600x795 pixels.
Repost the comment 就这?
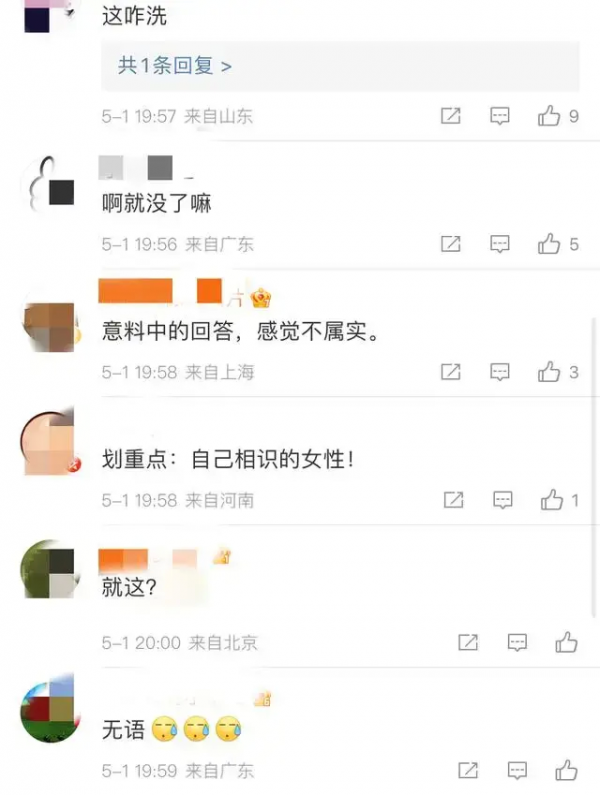coord(468,642)
